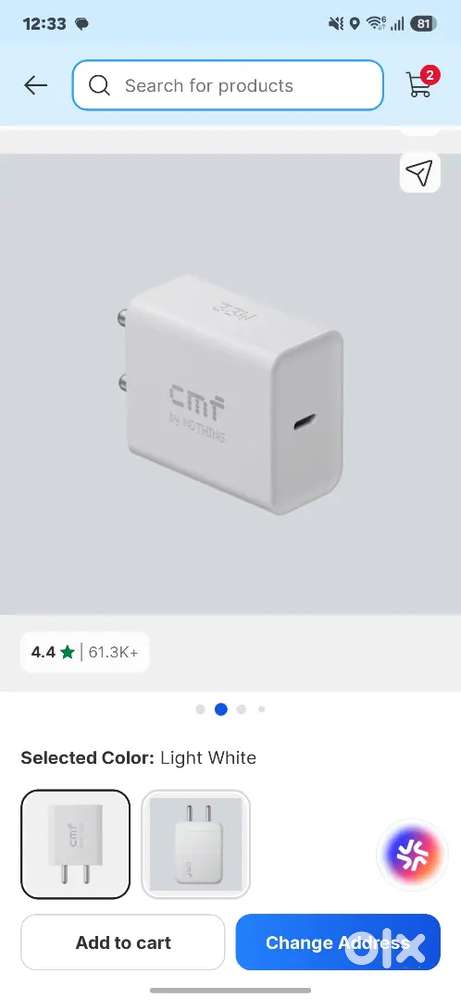The height and width of the screenshot is (1000, 461).
Task: Open the Search for products box
Action: tap(228, 85)
